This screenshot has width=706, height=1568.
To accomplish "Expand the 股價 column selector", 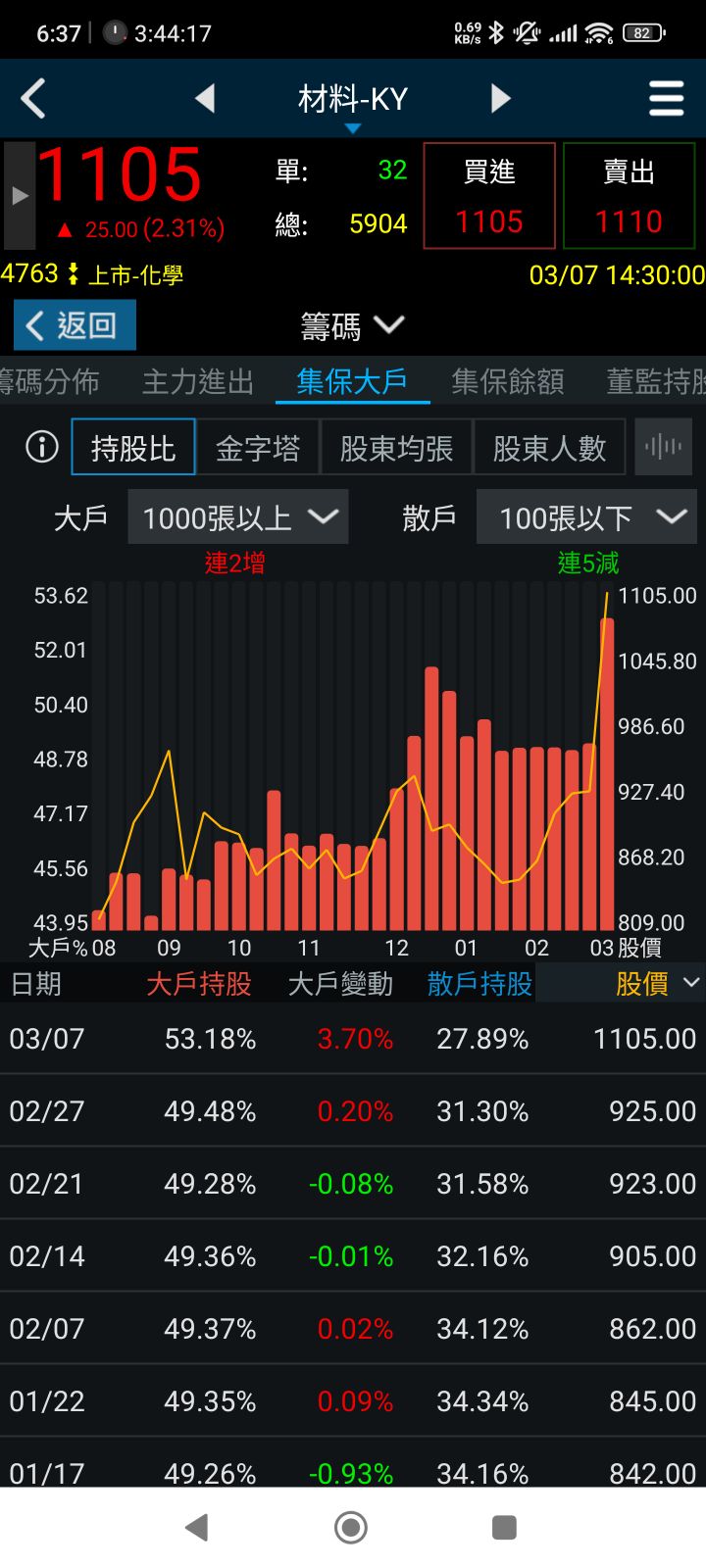I will [655, 983].
